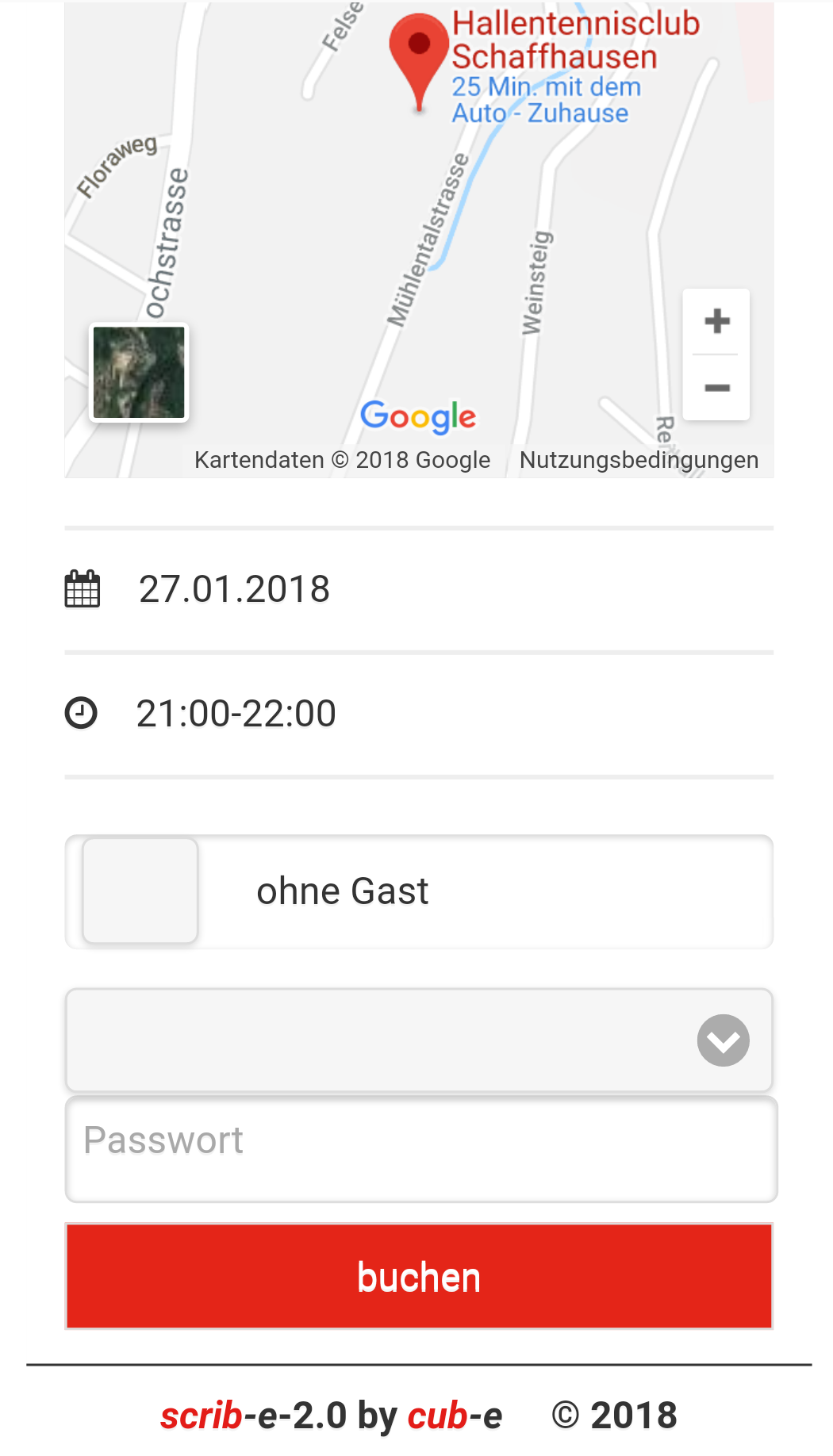Toggle the ohne Gast switch
The width and height of the screenshot is (833, 1456).
pos(140,891)
